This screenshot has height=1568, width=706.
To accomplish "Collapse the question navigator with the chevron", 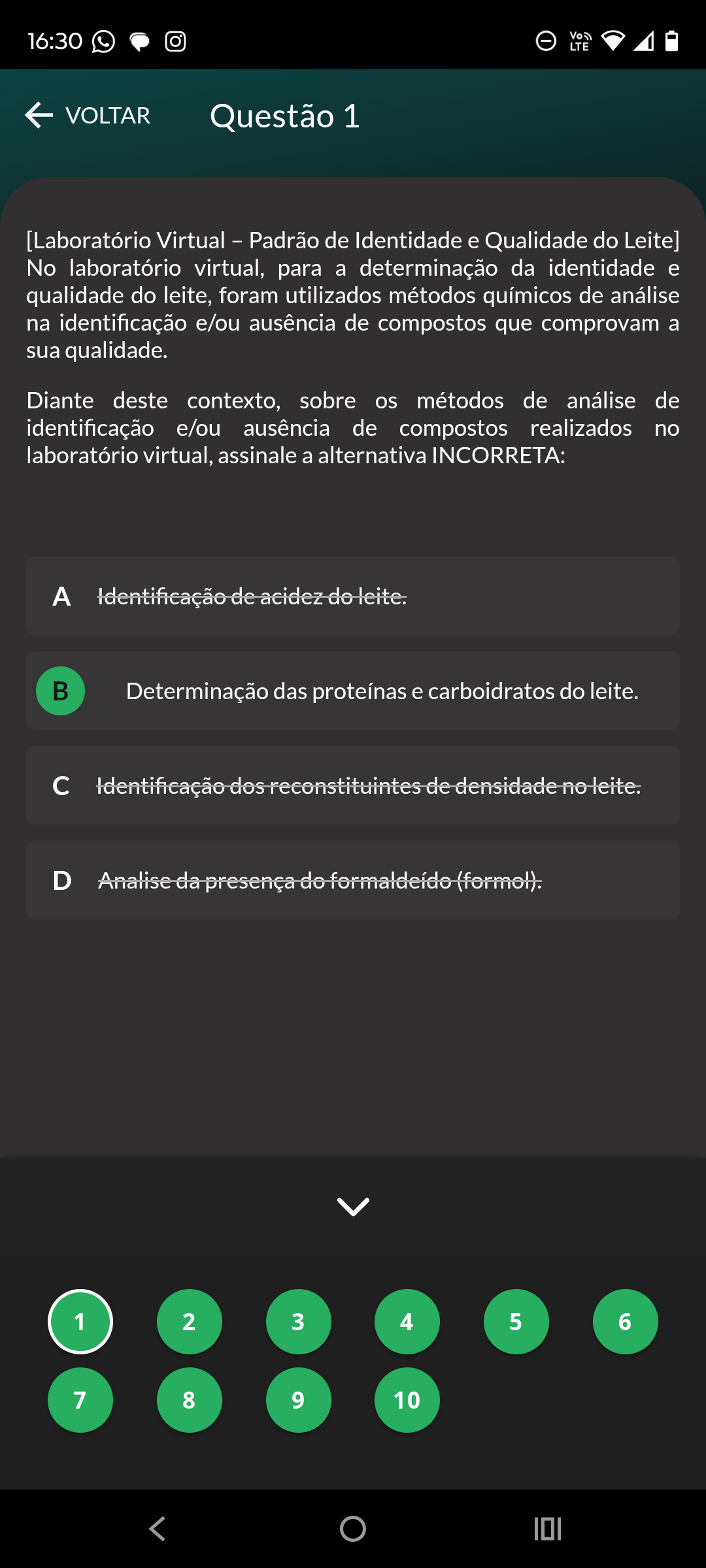I will [353, 1207].
